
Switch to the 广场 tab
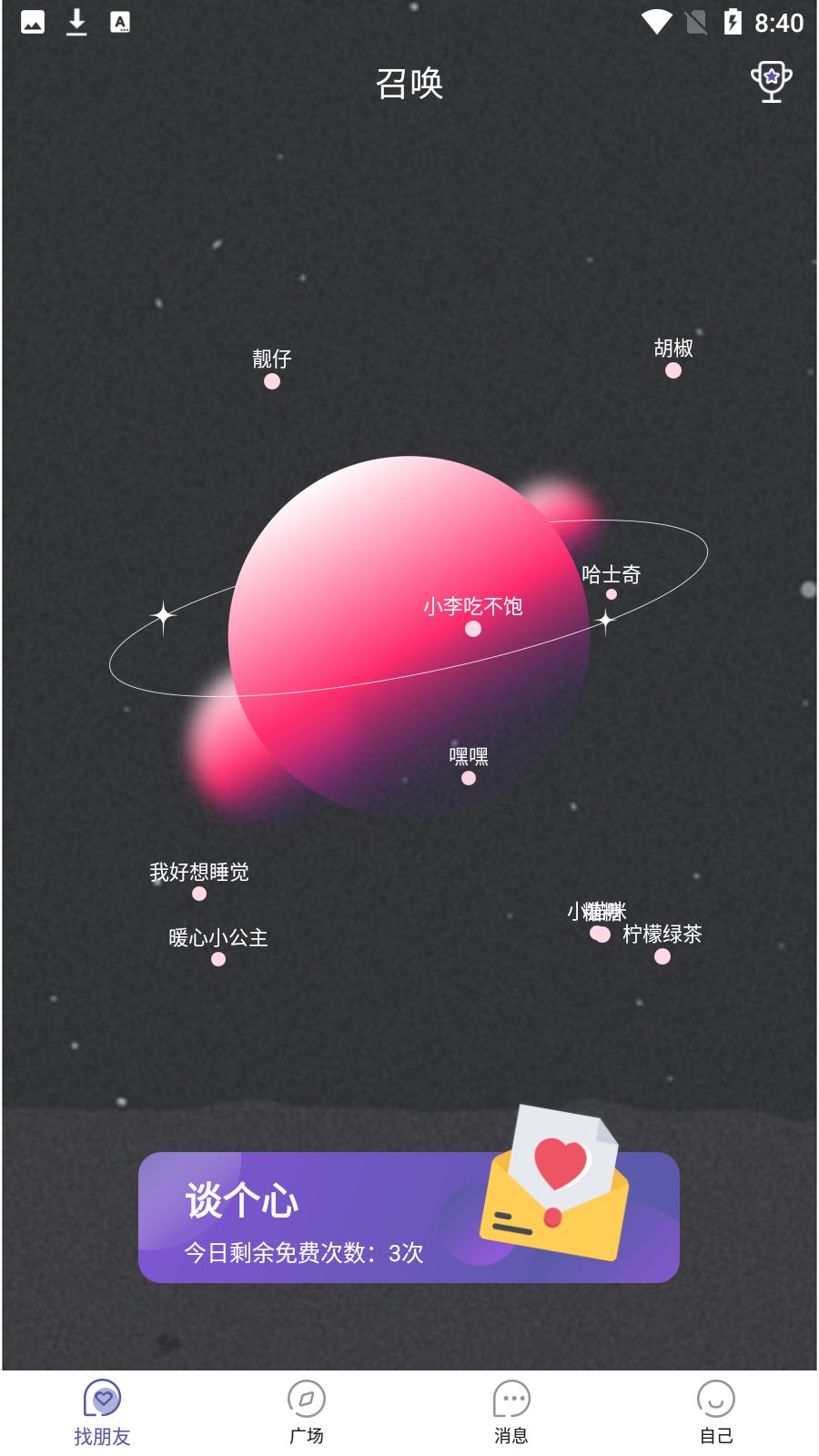(x=307, y=1412)
